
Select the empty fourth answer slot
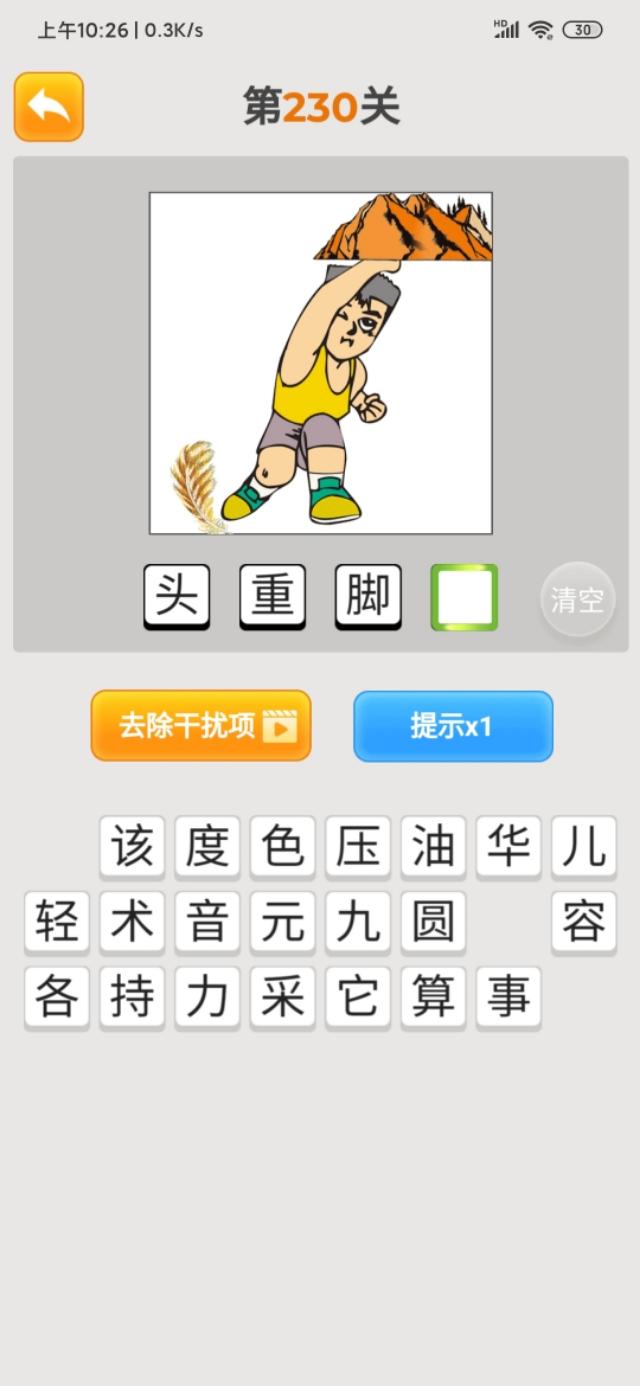(x=464, y=597)
